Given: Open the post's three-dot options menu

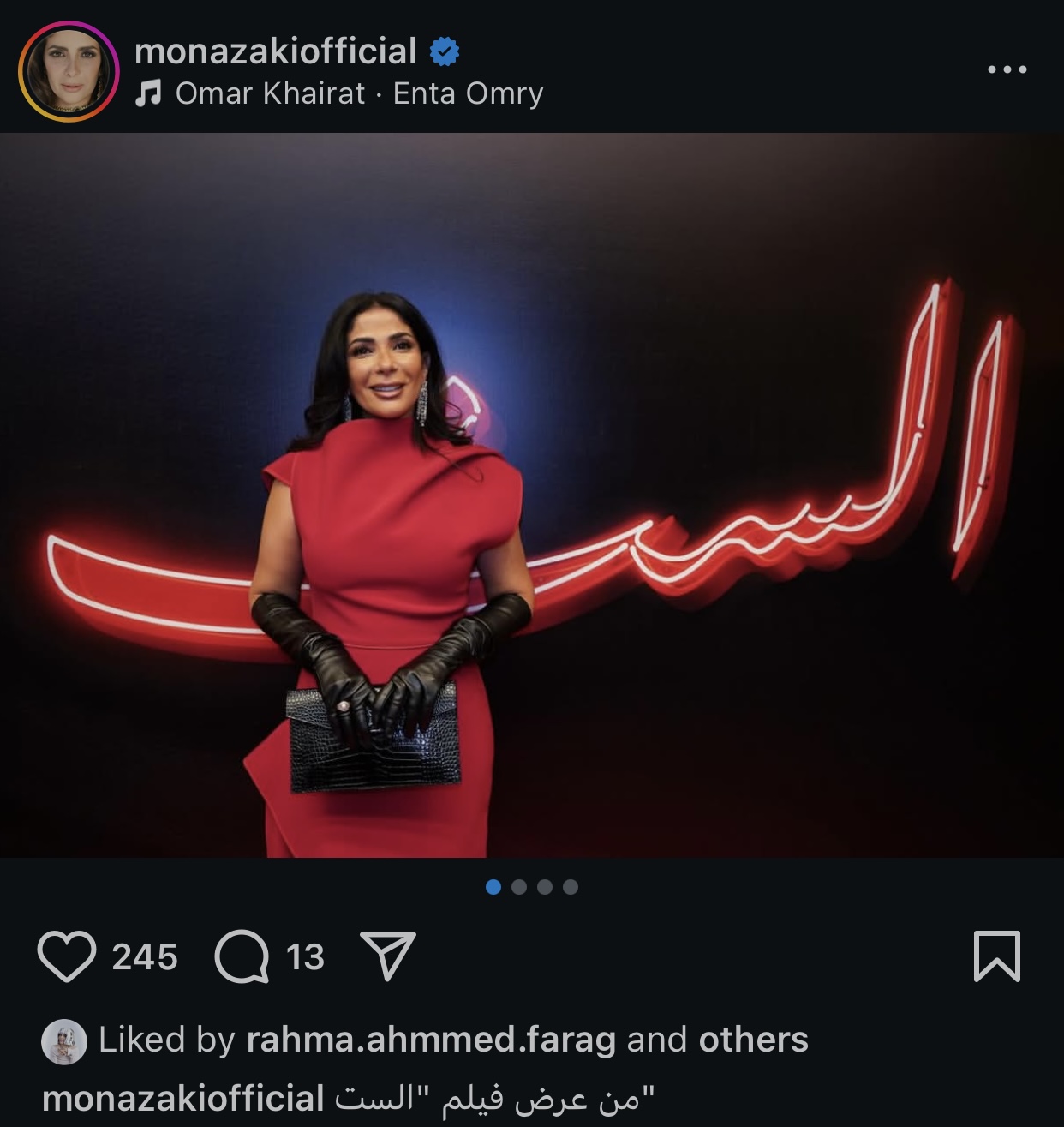Looking at the screenshot, I should point(1007,69).
